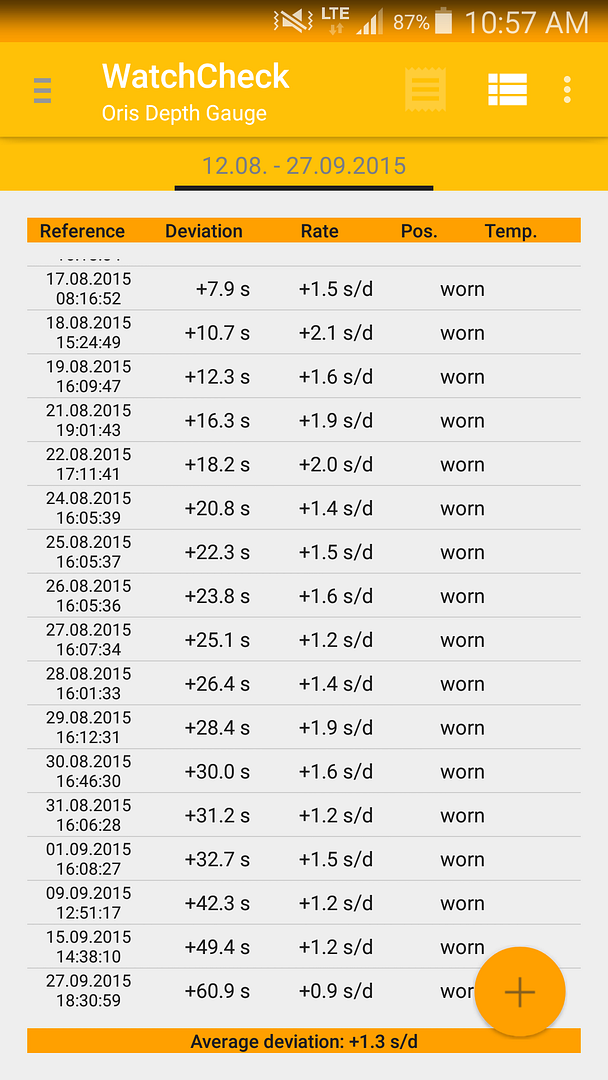The width and height of the screenshot is (608, 1080).
Task: Tap the faded log icon in the toolbar
Action: pyautogui.click(x=425, y=90)
